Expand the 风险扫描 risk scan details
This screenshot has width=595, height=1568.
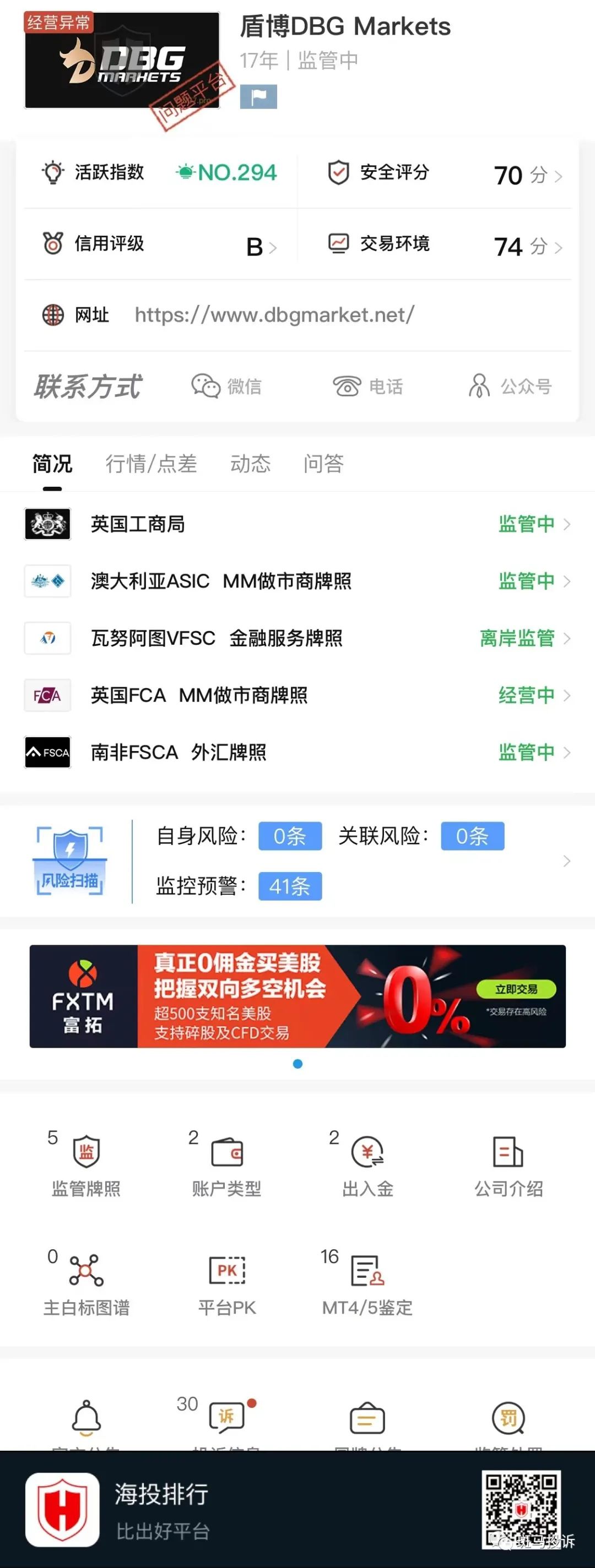click(x=566, y=861)
